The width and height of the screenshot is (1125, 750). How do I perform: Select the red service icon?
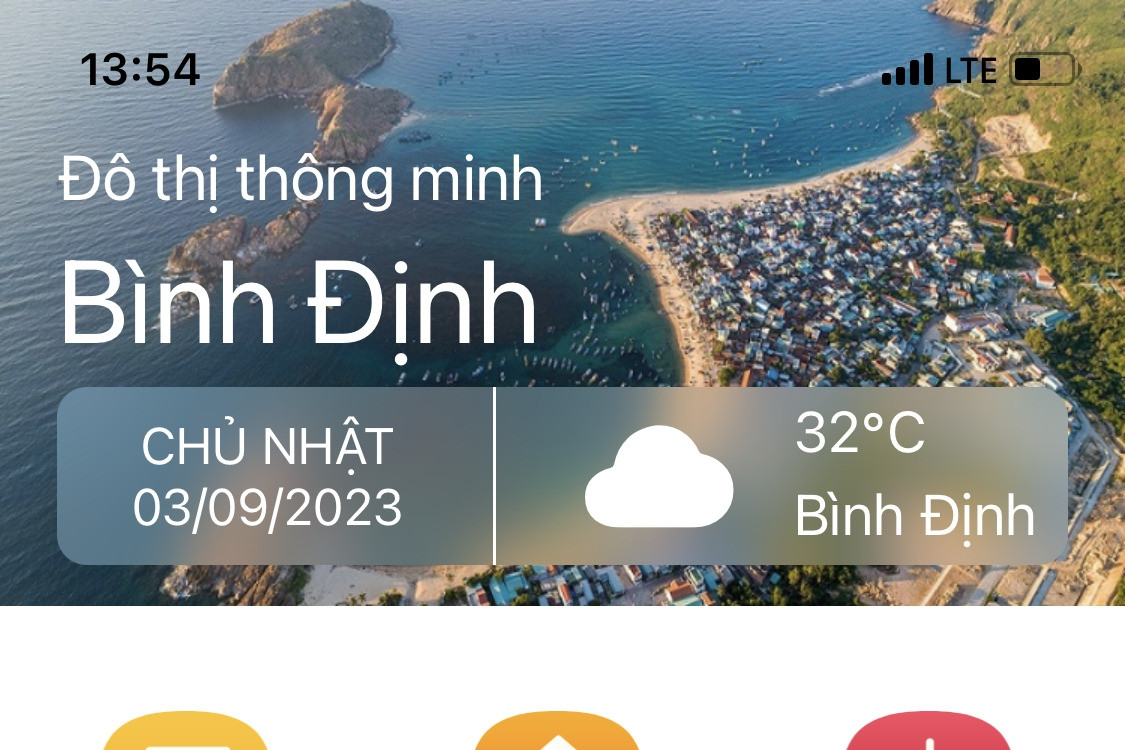tap(928, 732)
